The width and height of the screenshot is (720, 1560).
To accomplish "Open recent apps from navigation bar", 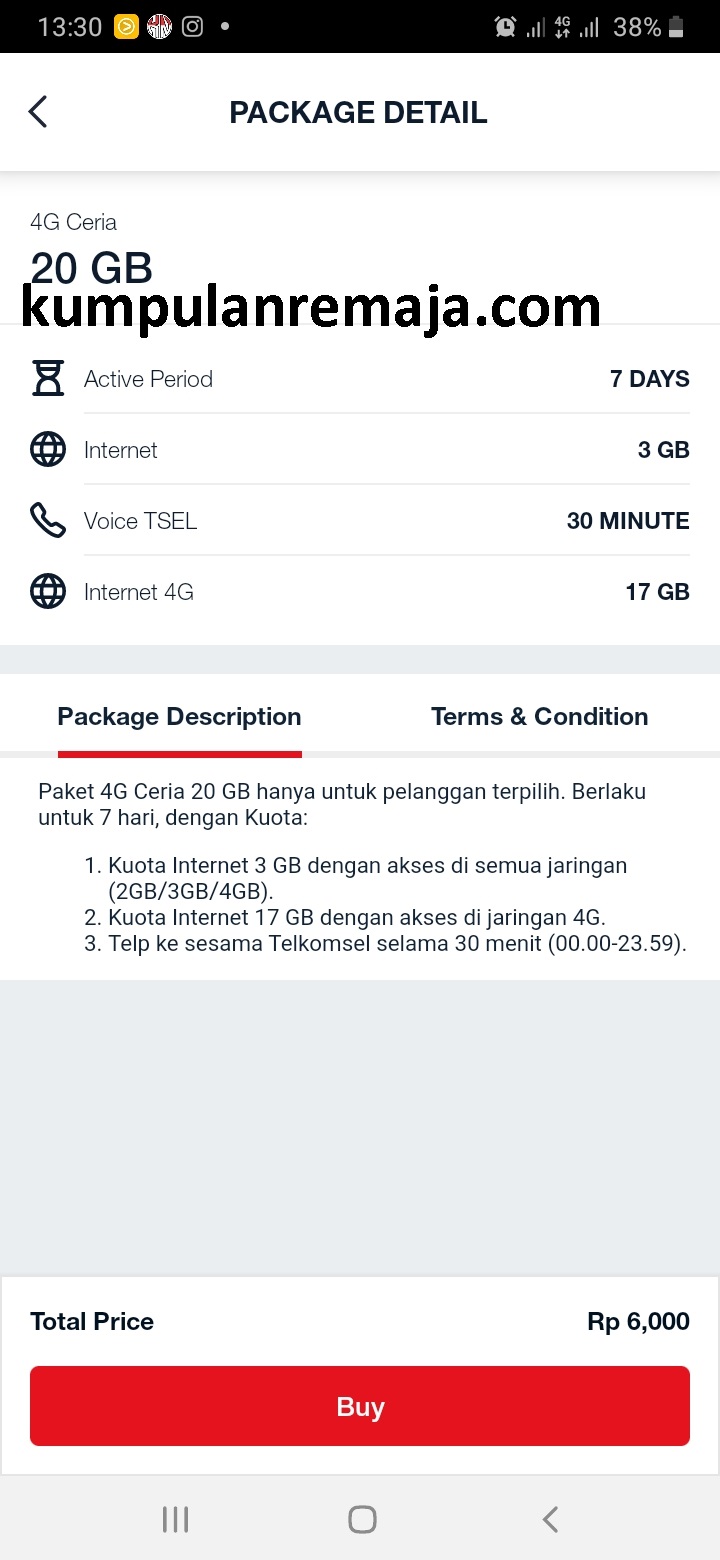I will click(175, 1520).
